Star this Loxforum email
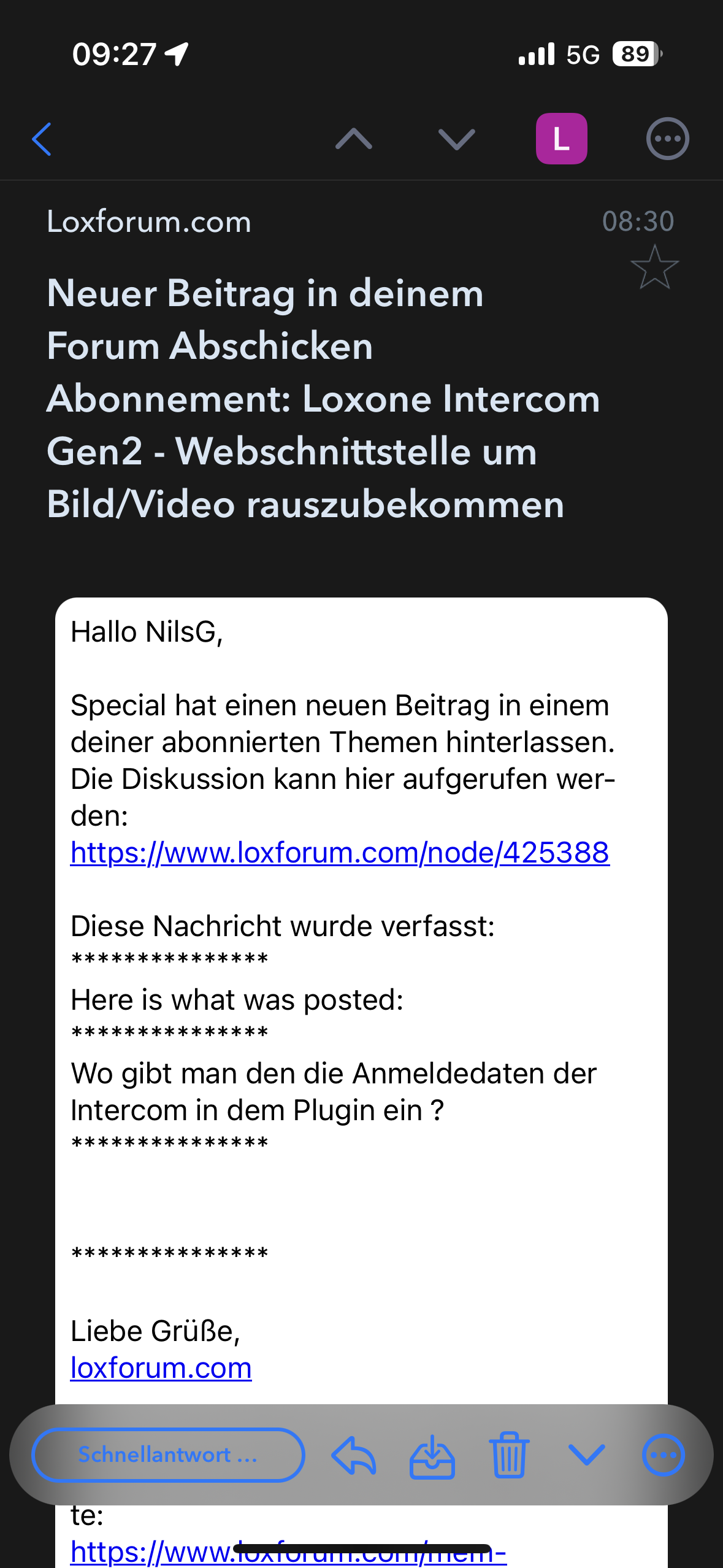Image resolution: width=723 pixels, height=1568 pixels. pos(654,267)
